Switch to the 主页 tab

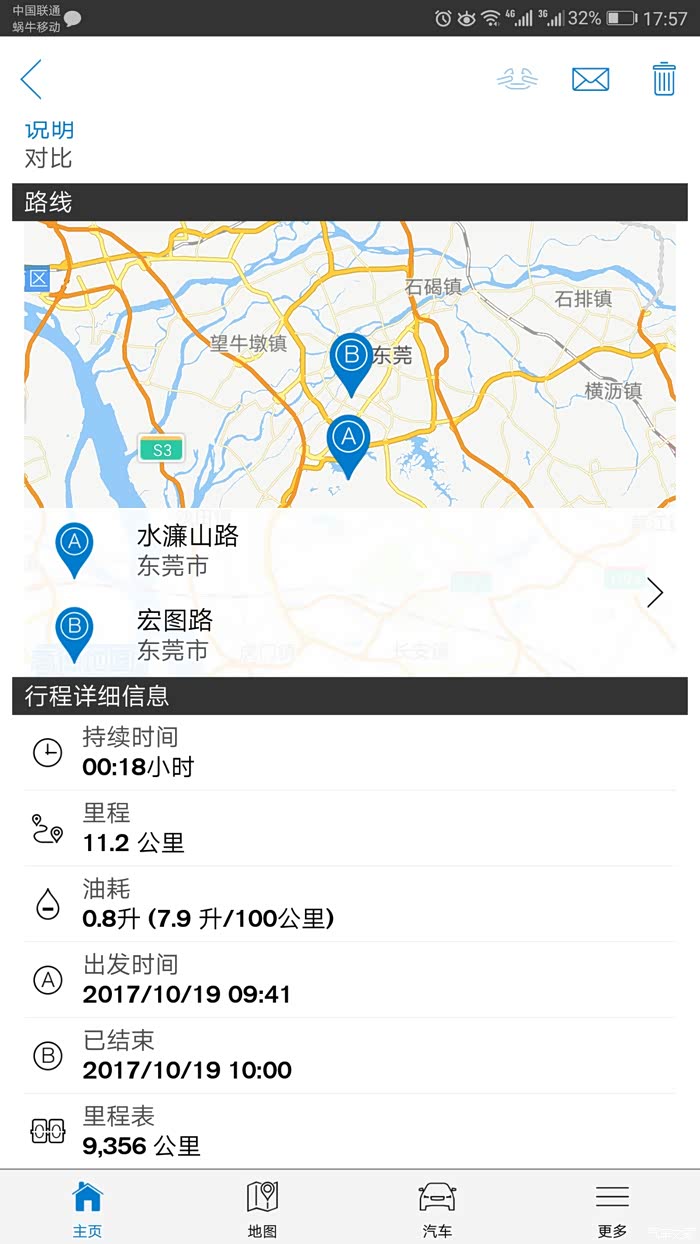pyautogui.click(x=87, y=1208)
